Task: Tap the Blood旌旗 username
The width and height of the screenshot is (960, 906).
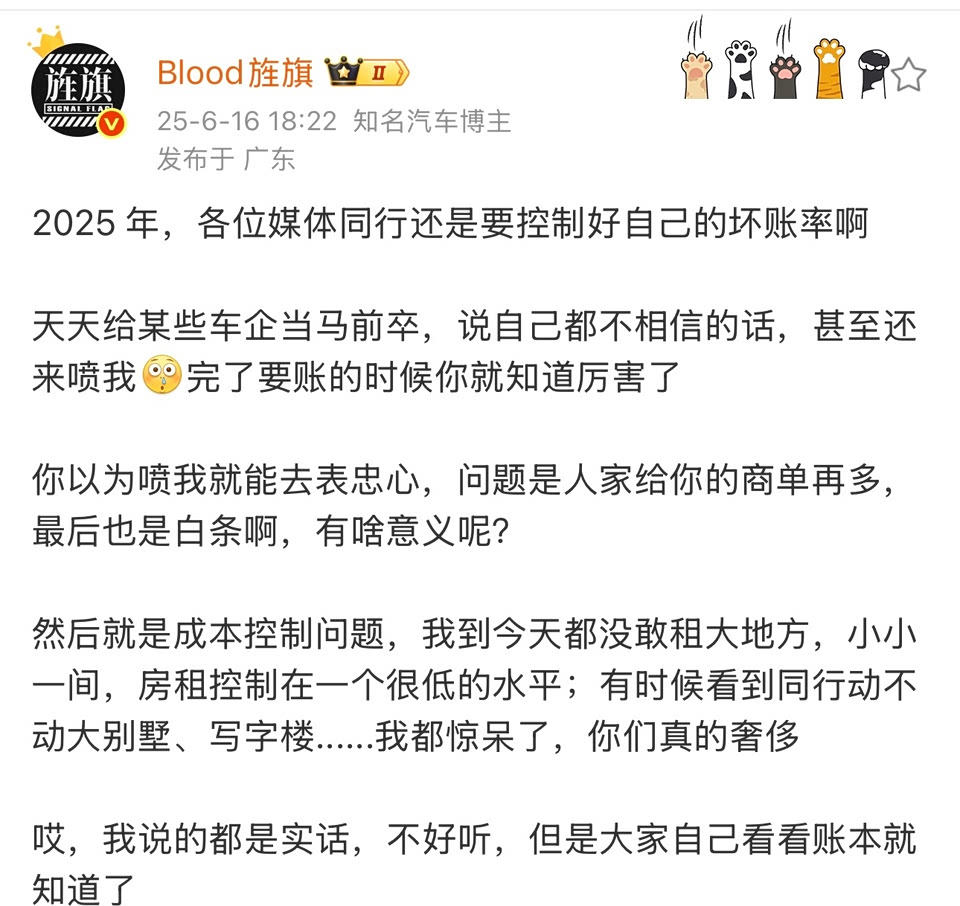Action: (x=235, y=73)
